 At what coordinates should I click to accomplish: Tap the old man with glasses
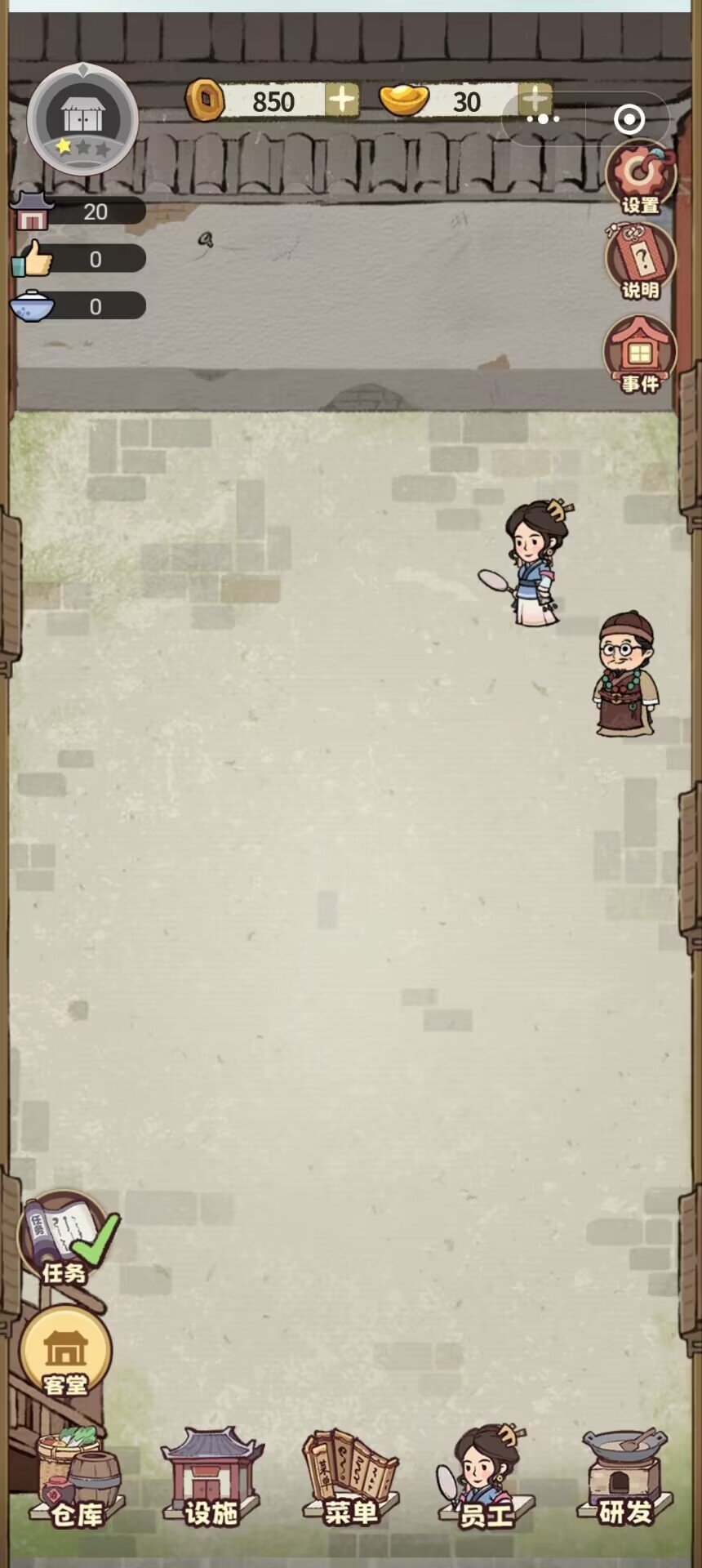[x=626, y=675]
